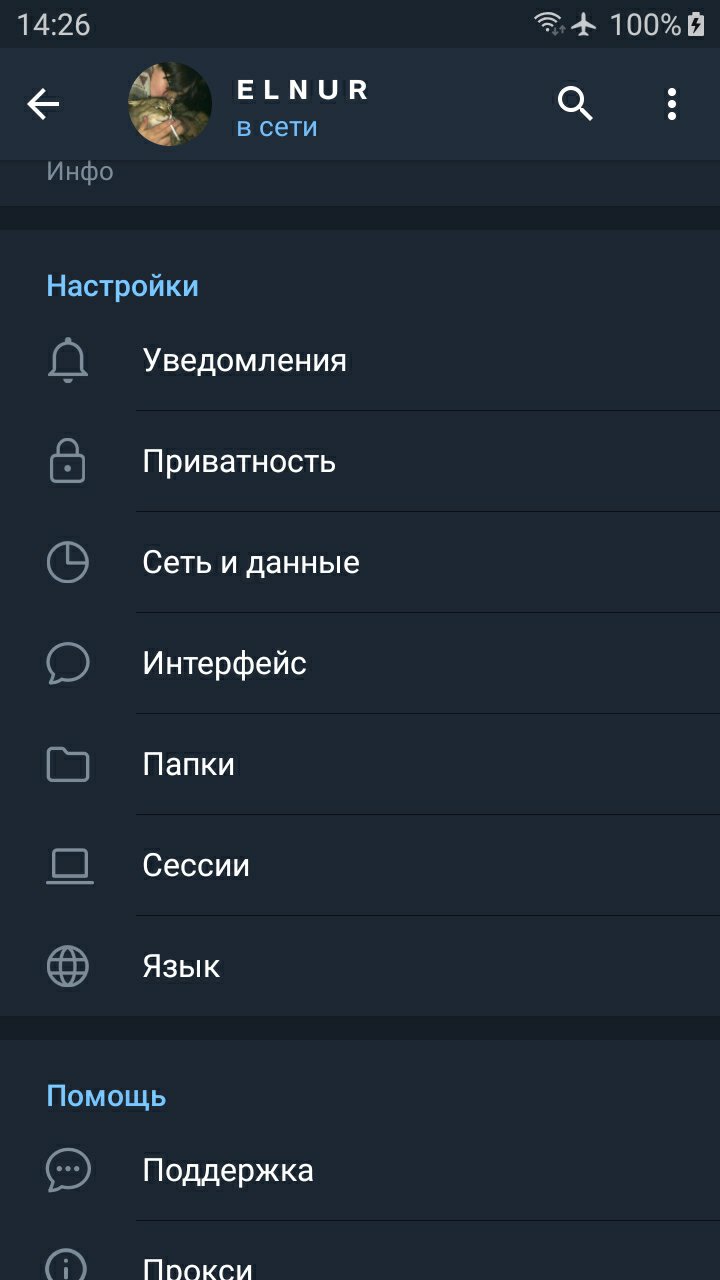Open Сеть и данные settings
The image size is (720, 1280).
(360, 562)
